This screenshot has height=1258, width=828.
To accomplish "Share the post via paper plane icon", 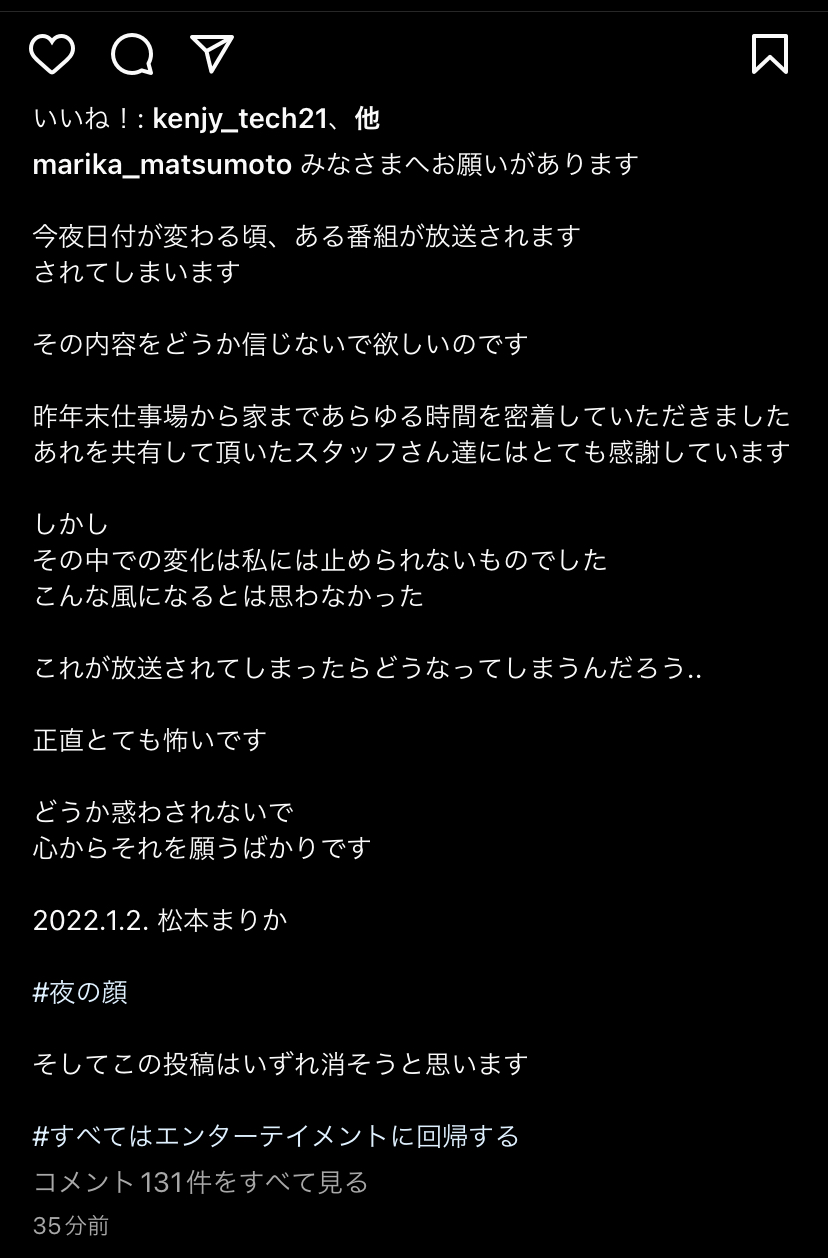I will pyautogui.click(x=212, y=54).
